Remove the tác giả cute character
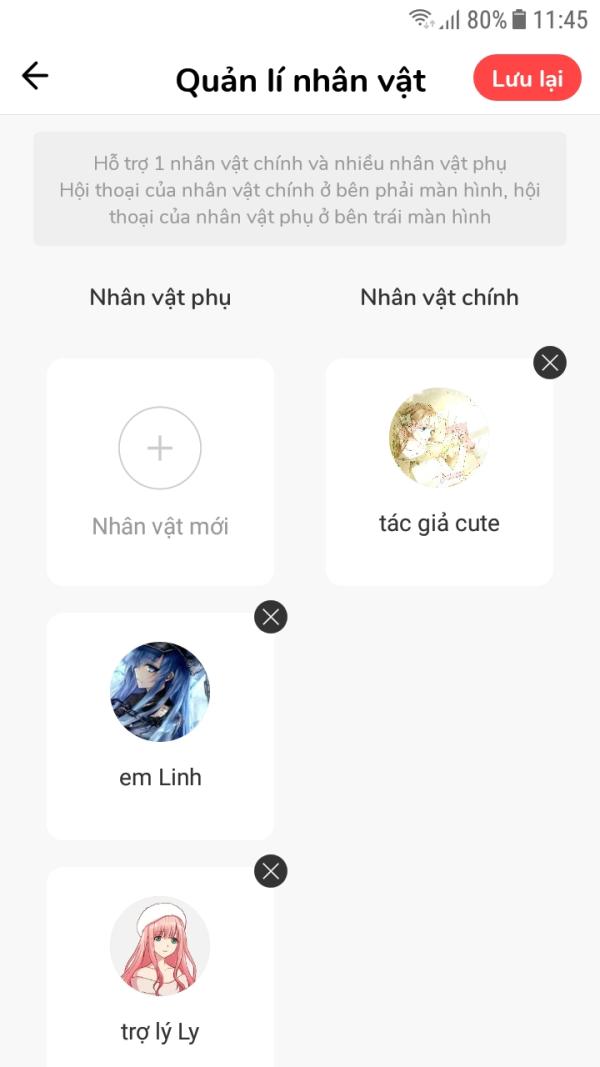Viewport: 600px width, 1067px height. coord(550,362)
